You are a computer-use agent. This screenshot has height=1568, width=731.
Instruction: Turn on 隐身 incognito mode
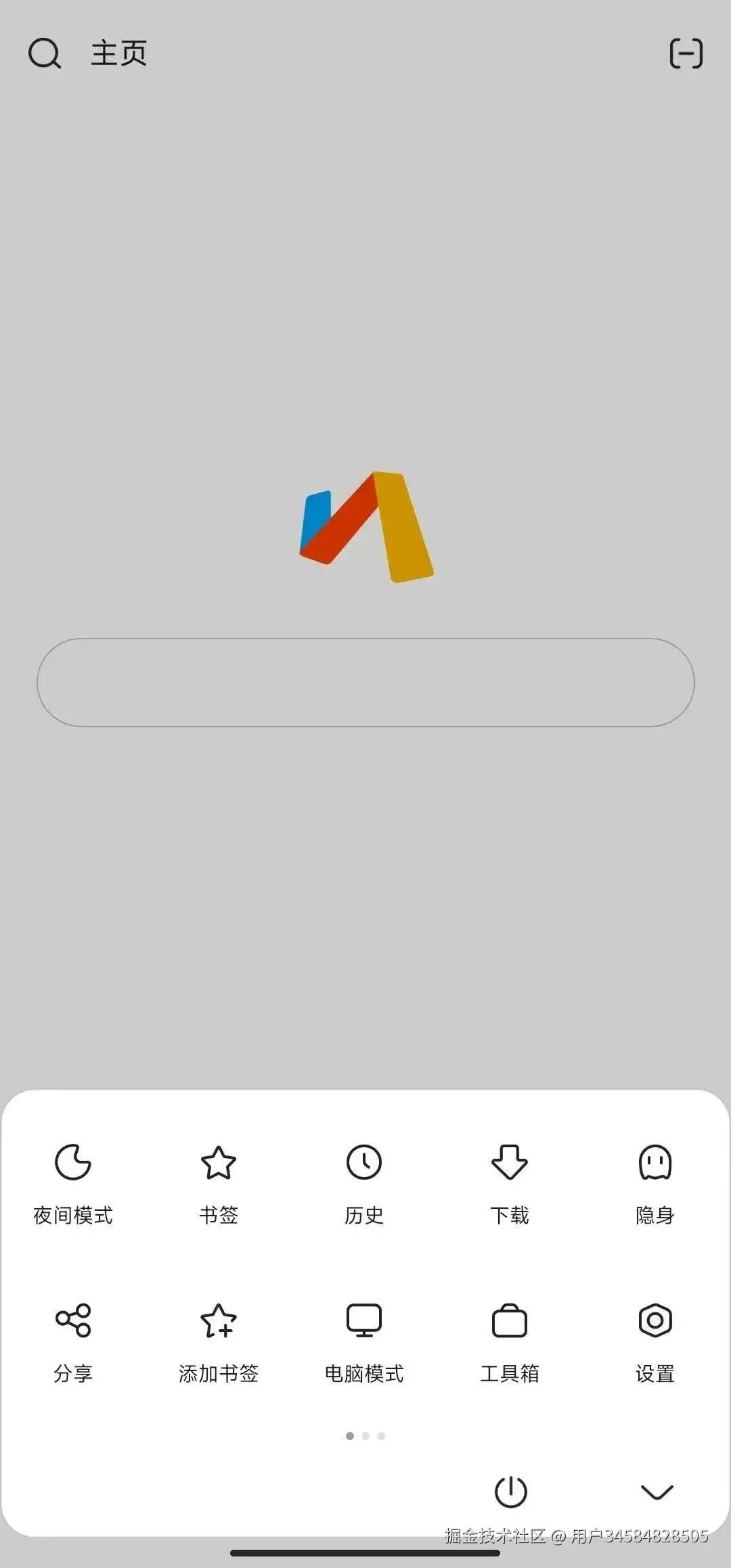[x=655, y=1181]
